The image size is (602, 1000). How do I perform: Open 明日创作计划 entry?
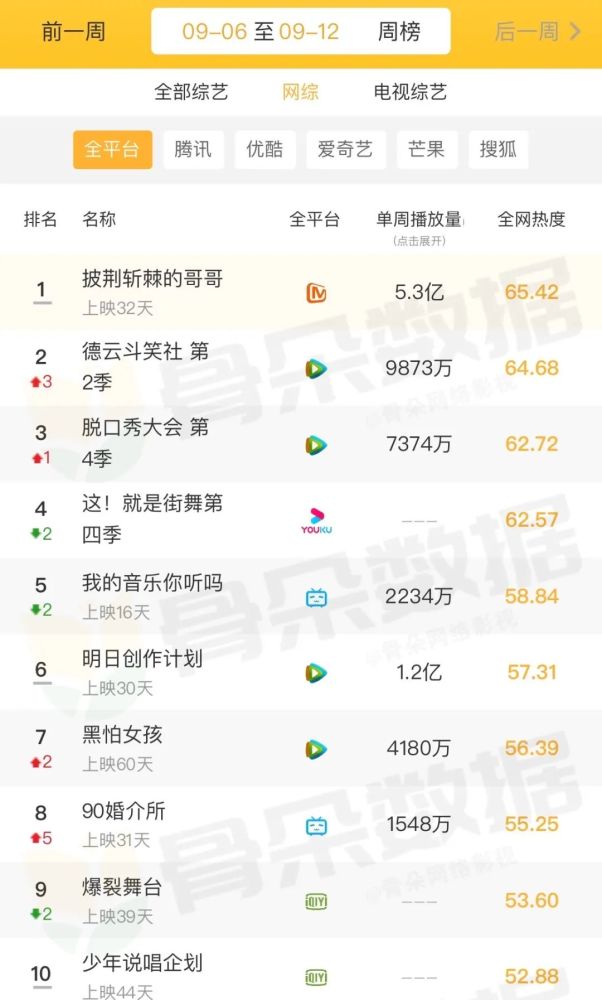[x=142, y=659]
